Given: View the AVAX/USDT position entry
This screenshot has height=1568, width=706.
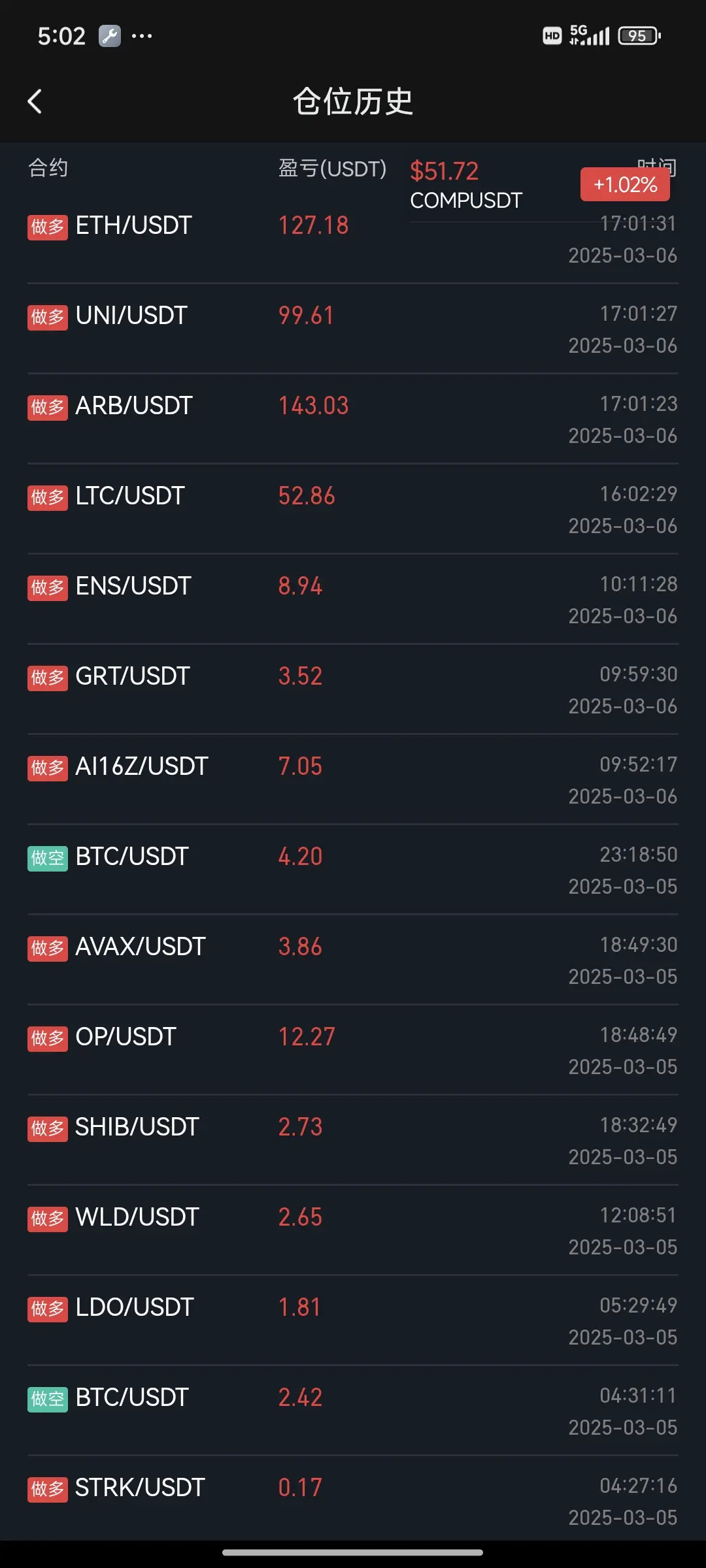Looking at the screenshot, I should coord(353,960).
